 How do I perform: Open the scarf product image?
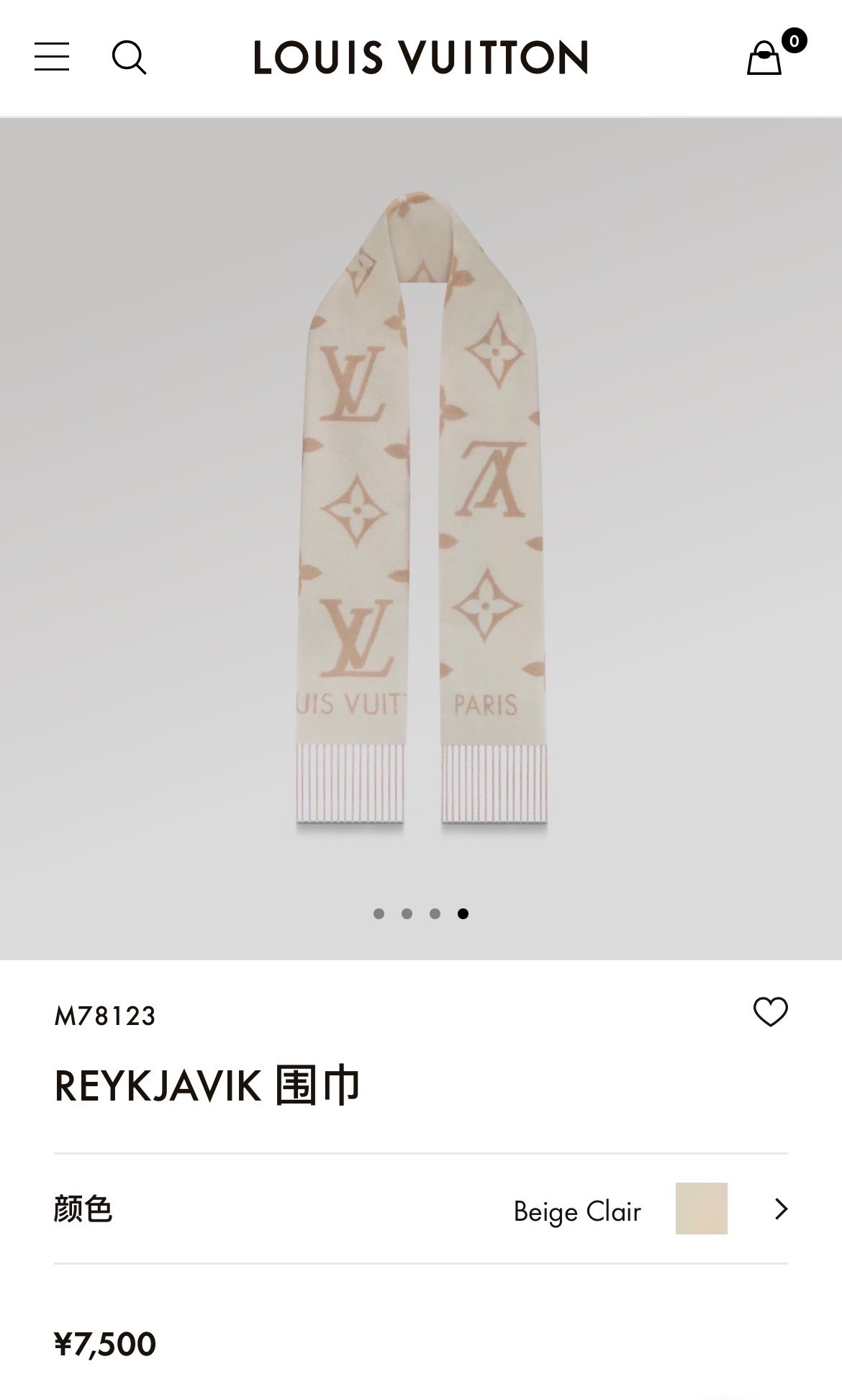pyautogui.click(x=421, y=511)
